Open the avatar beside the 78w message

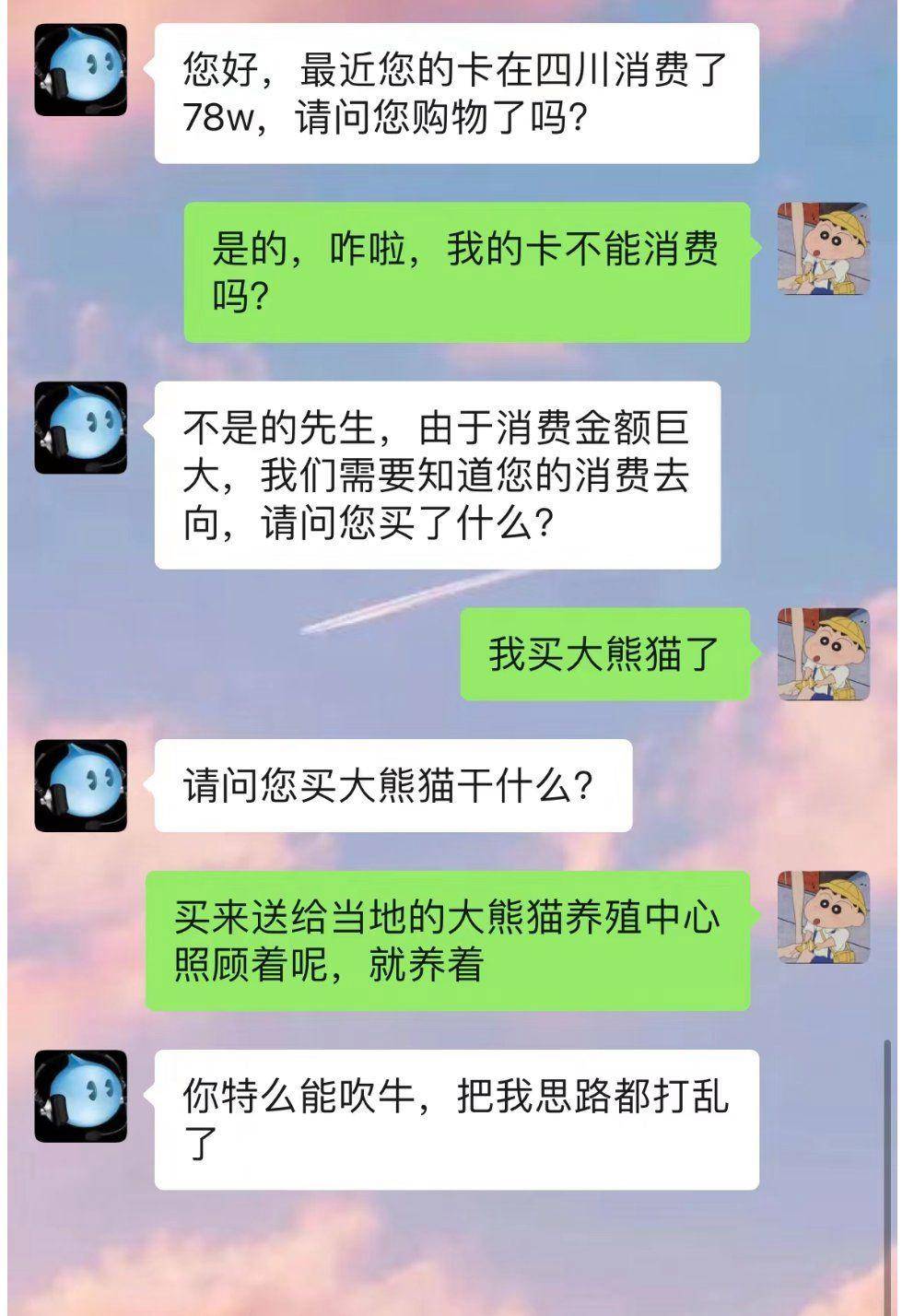[80, 70]
